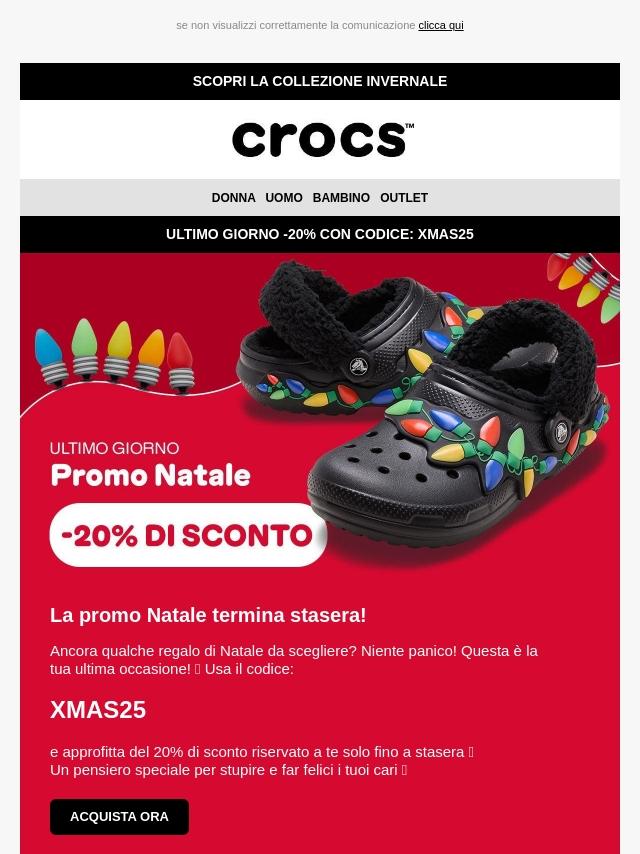Image resolution: width=640 pixels, height=854 pixels.
Task: Open the Donna category
Action: (233, 198)
